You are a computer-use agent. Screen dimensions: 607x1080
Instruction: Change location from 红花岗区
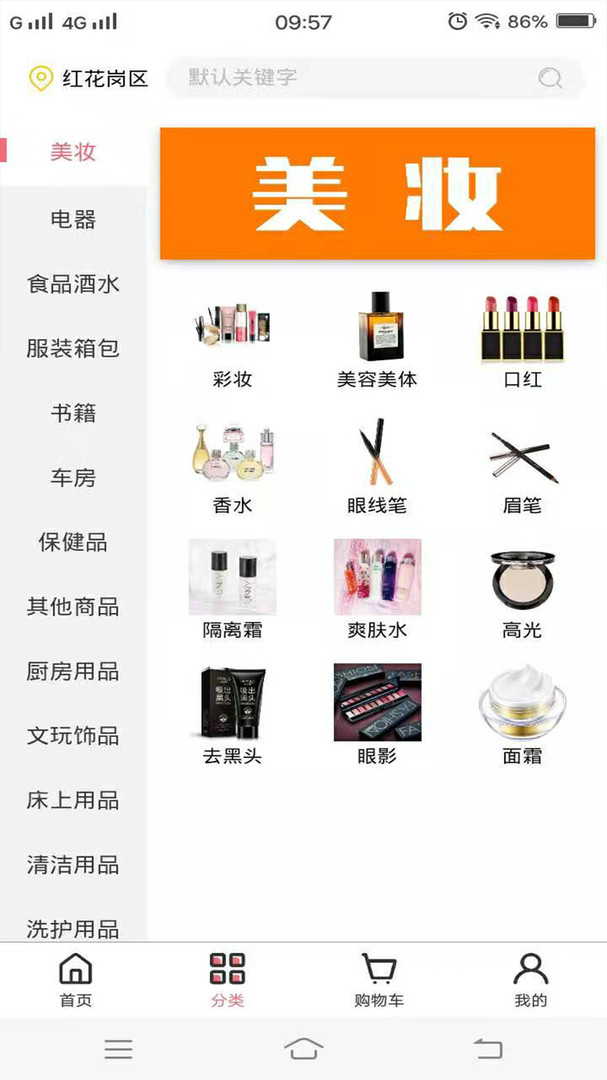[x=89, y=78]
